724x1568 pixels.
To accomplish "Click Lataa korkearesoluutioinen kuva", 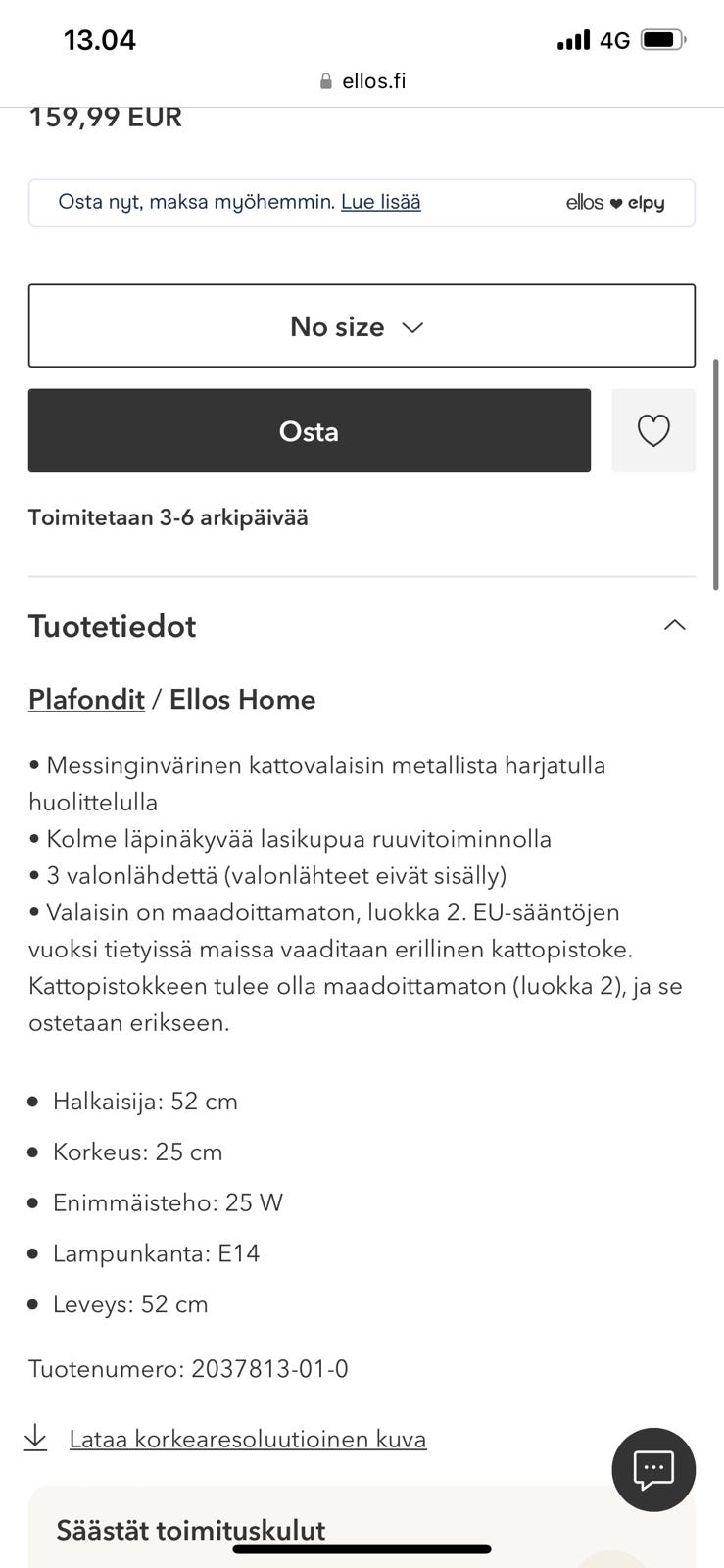I will point(247,1438).
